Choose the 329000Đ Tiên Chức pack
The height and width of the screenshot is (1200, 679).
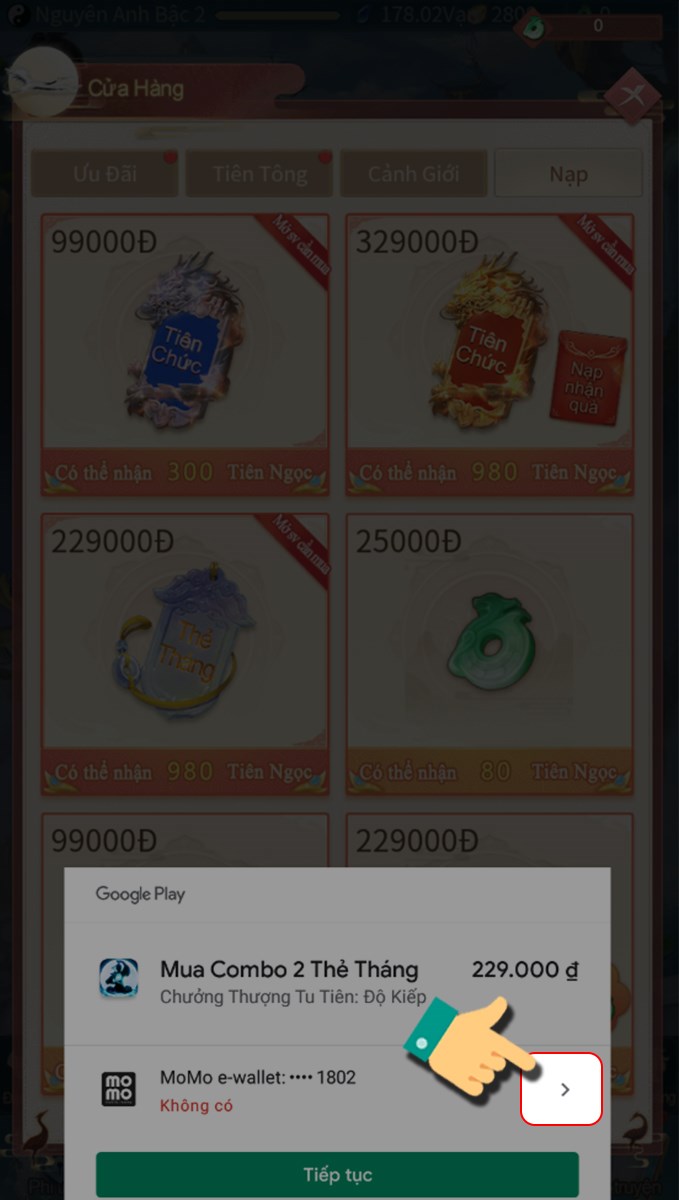[490, 355]
